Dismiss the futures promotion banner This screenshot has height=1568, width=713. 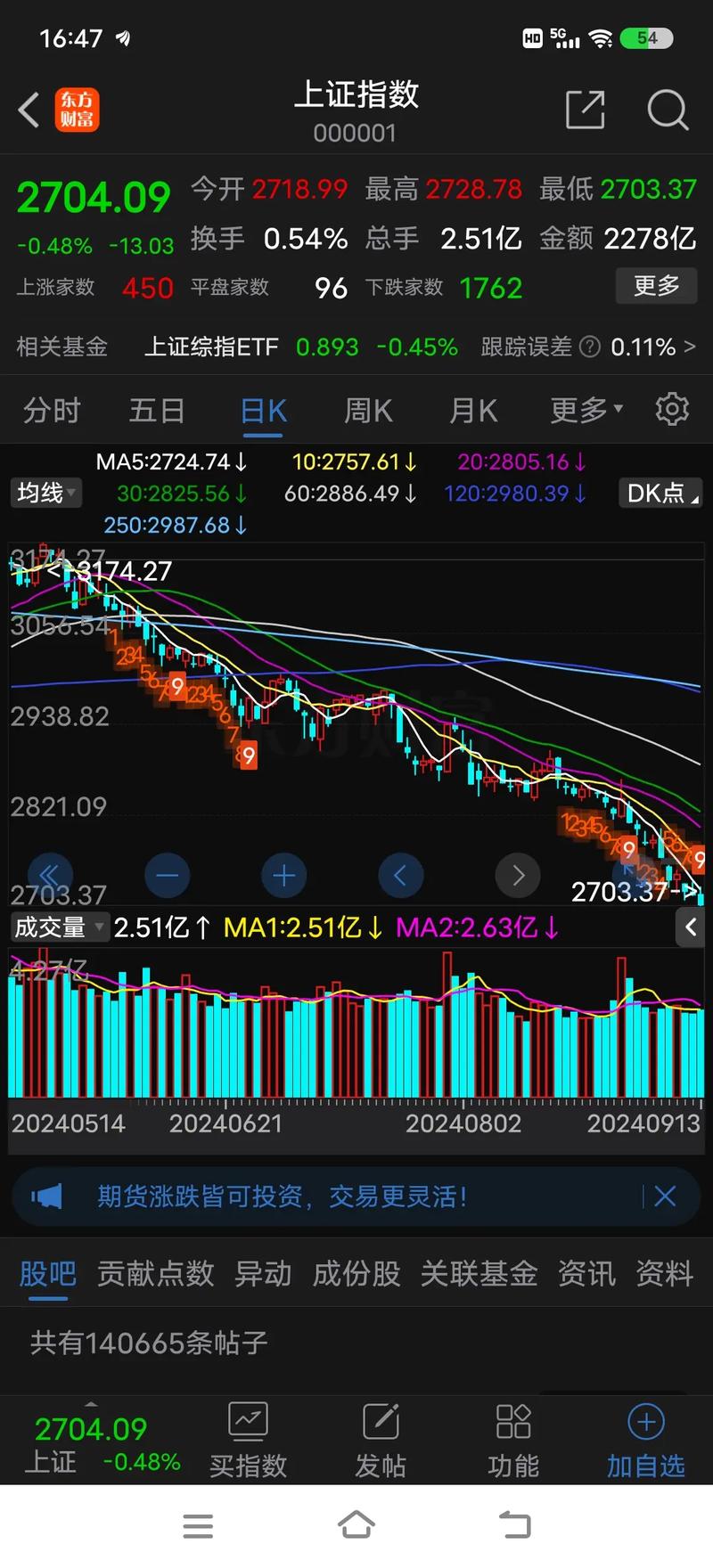(665, 1196)
